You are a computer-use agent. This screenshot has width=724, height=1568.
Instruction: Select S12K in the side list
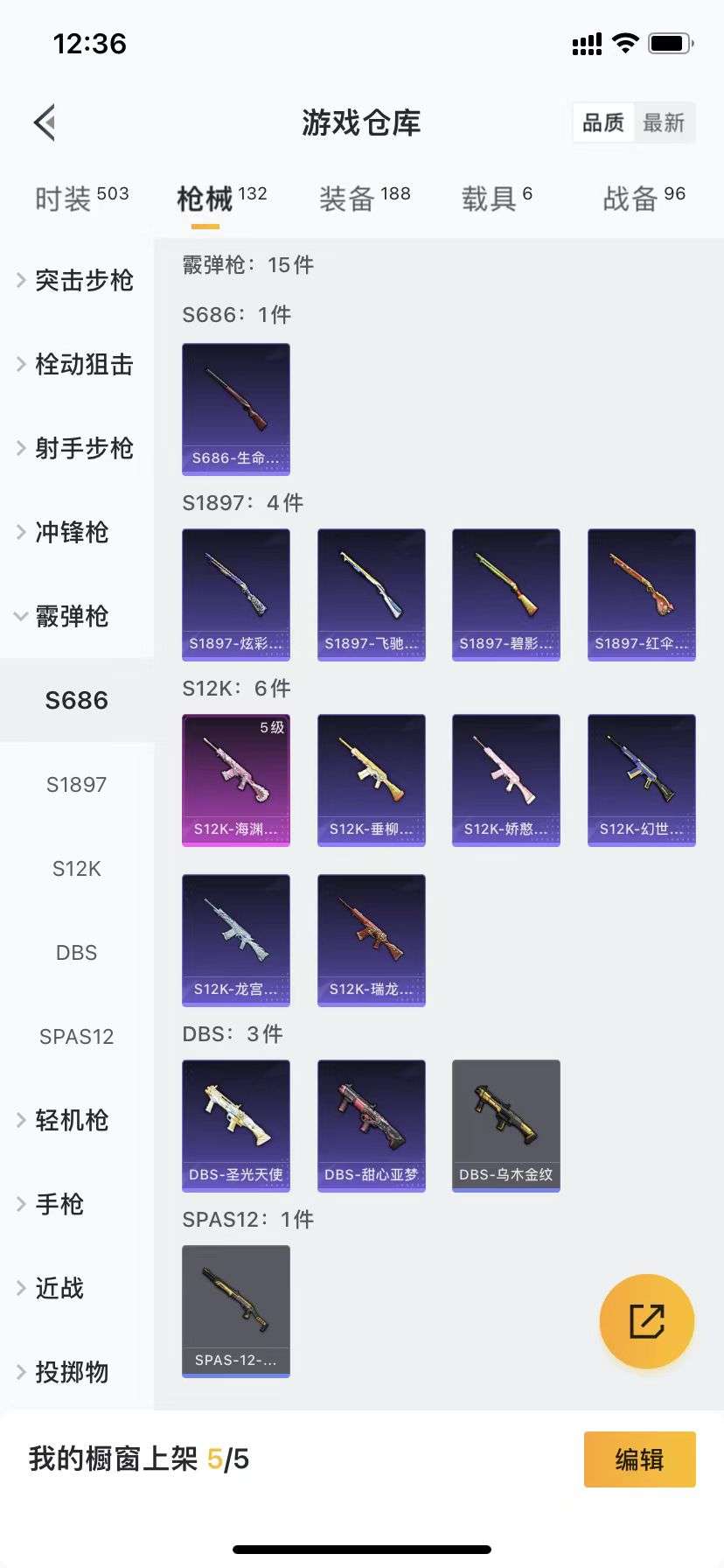(x=77, y=868)
